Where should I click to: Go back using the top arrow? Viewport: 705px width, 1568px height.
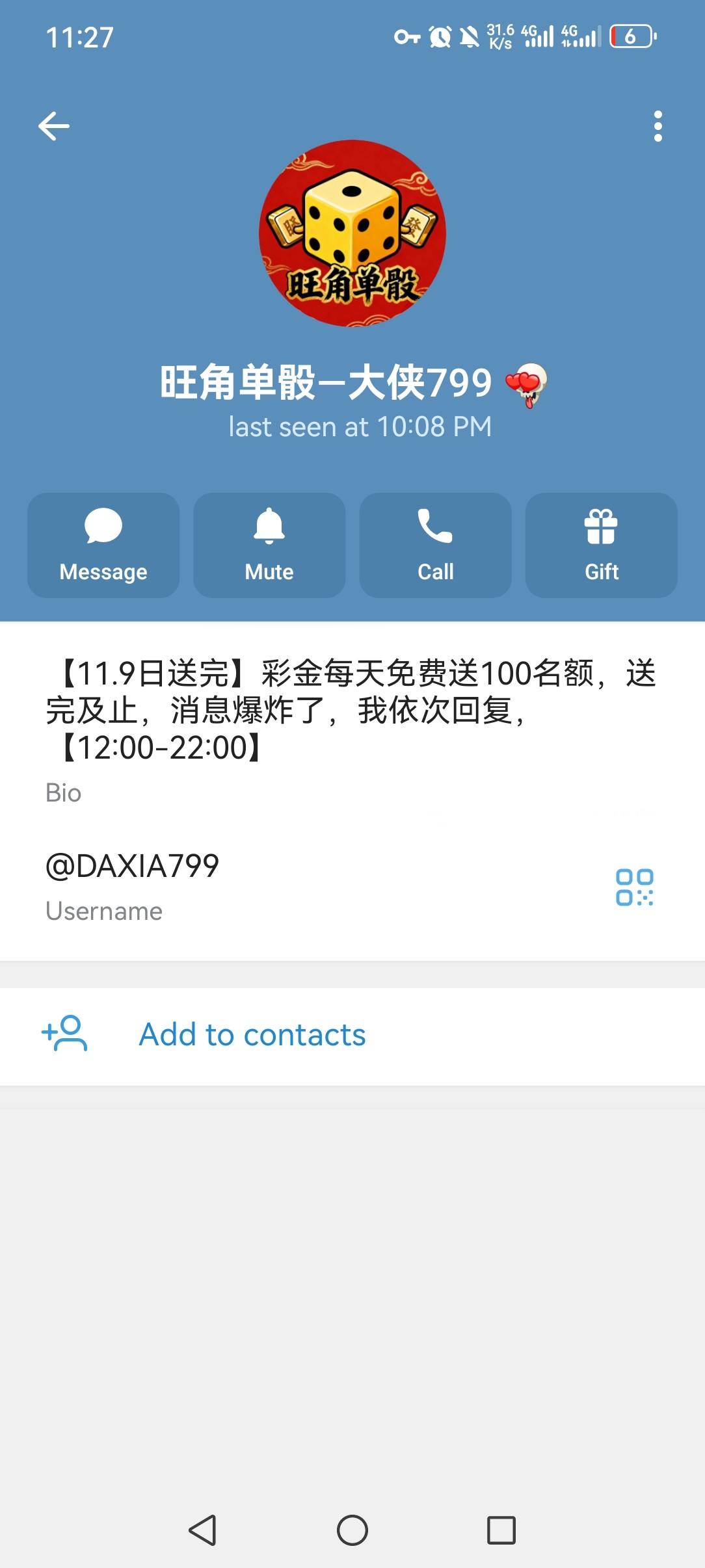(x=54, y=126)
